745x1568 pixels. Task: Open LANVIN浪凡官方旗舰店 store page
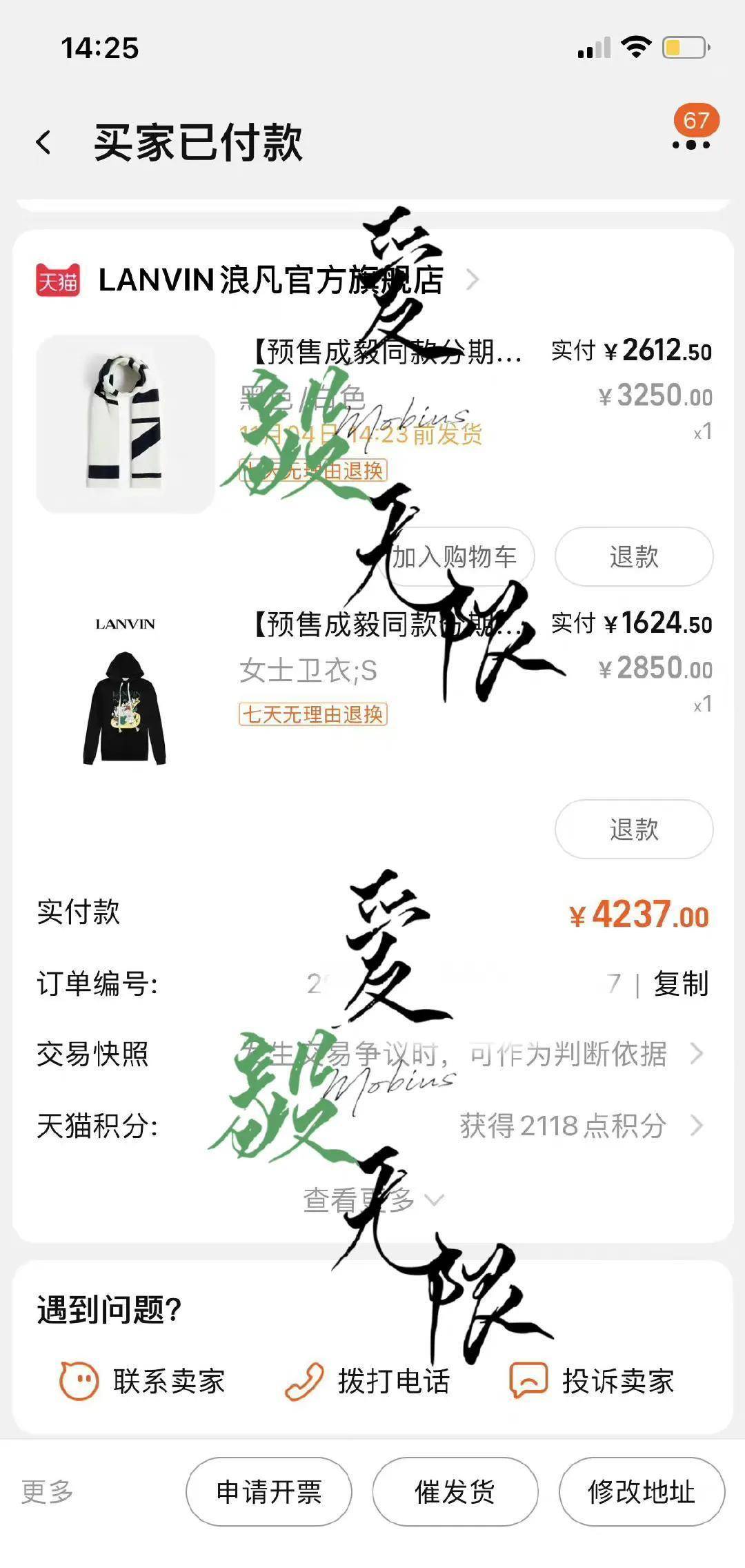click(x=270, y=280)
